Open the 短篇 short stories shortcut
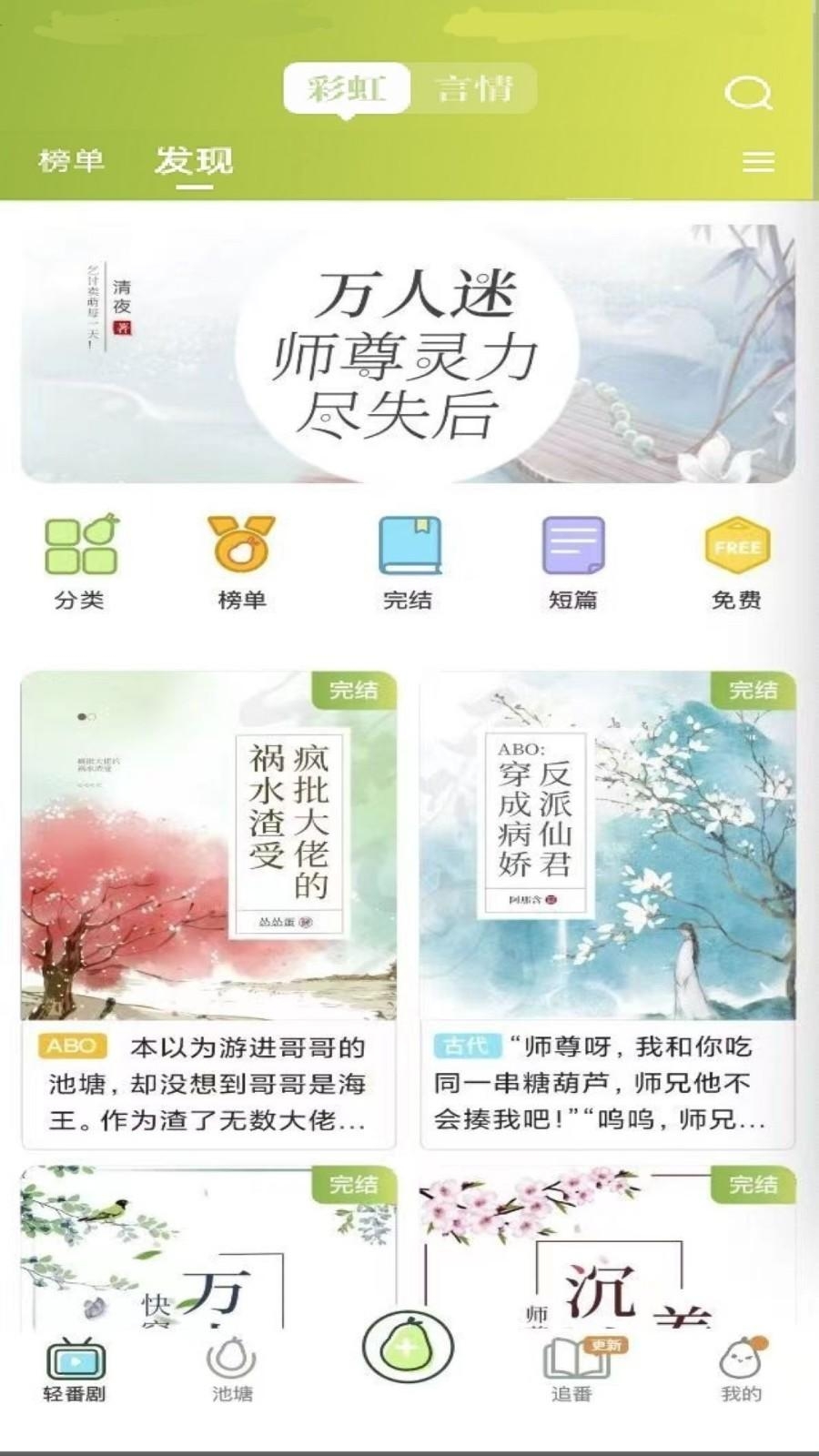Image resolution: width=819 pixels, height=1456 pixels. click(572, 561)
